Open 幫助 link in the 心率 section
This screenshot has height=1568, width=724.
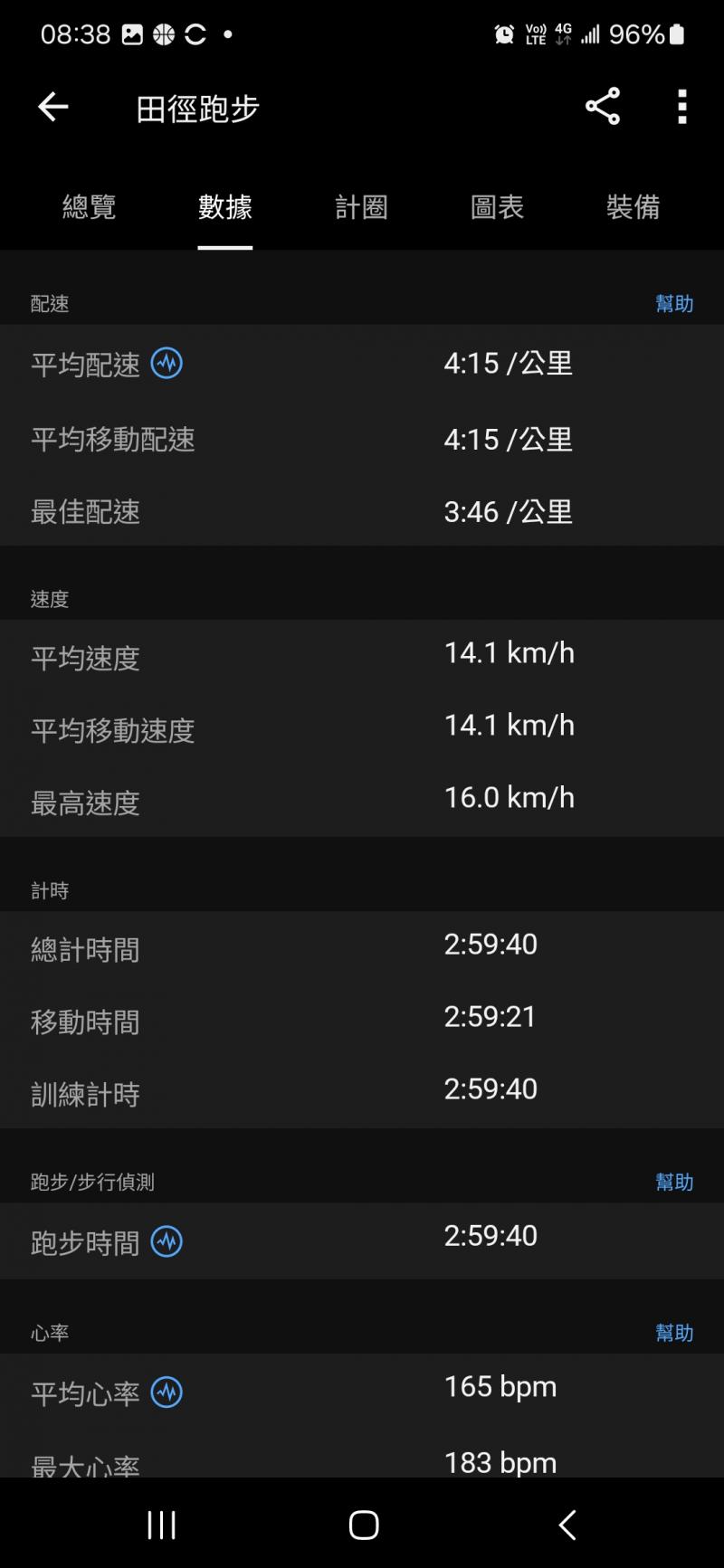point(674,1333)
